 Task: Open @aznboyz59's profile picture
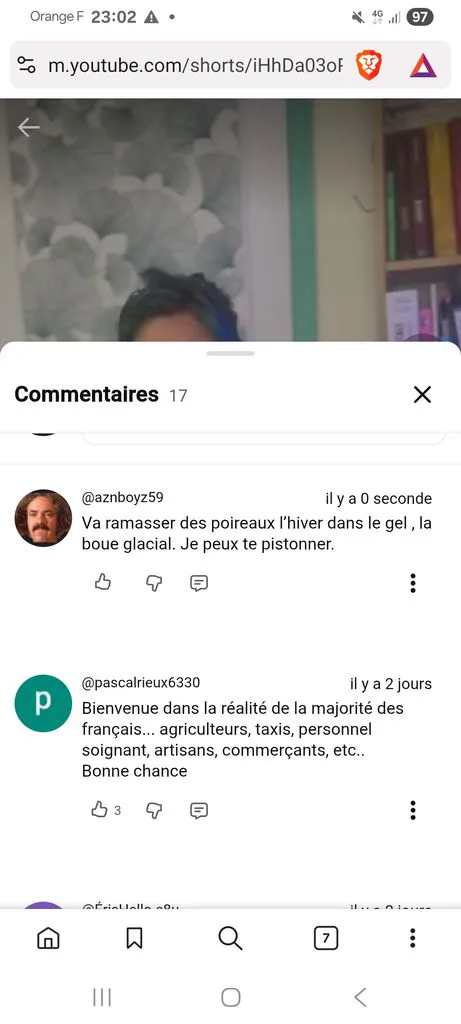coord(43,518)
